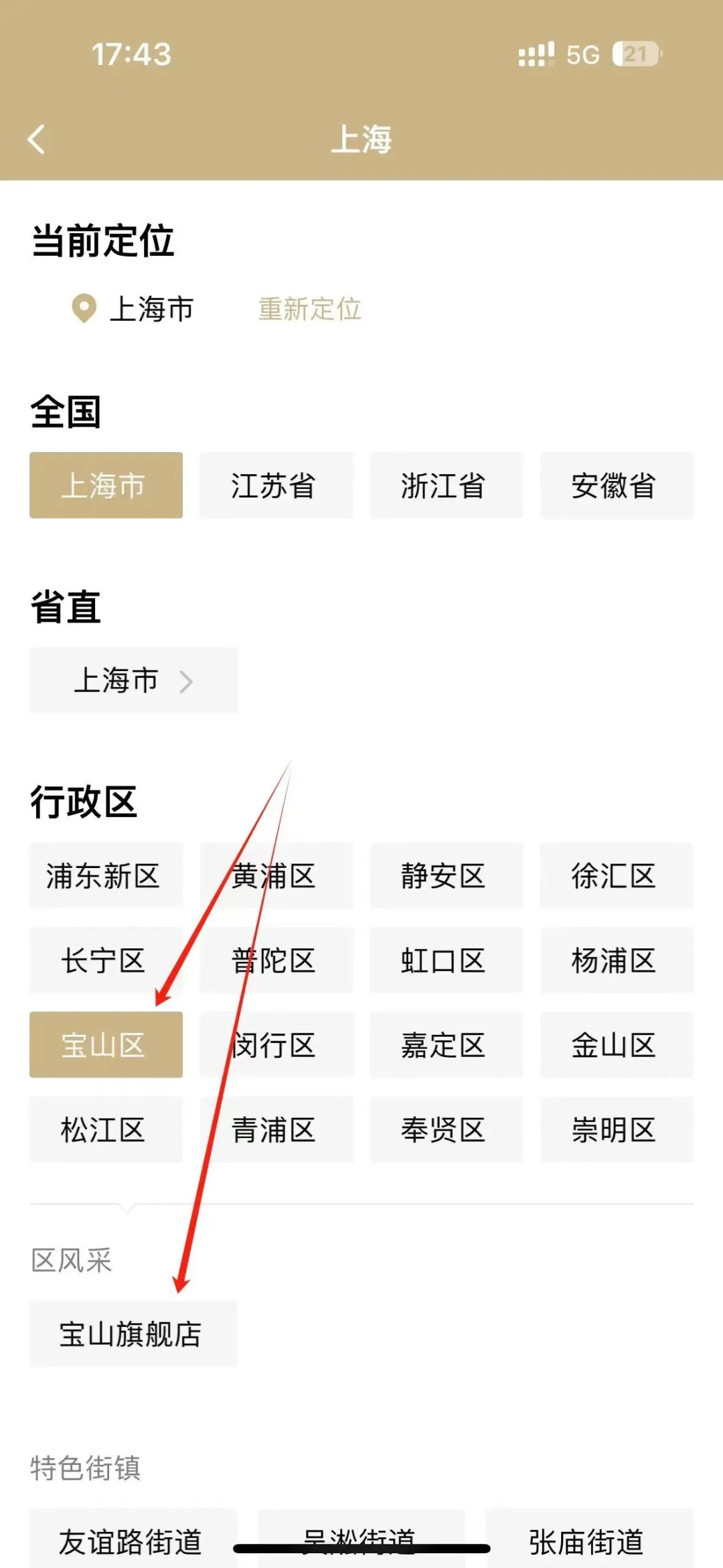
Task: Choose 张庙街道 under 特色街镇
Action: click(589, 1541)
